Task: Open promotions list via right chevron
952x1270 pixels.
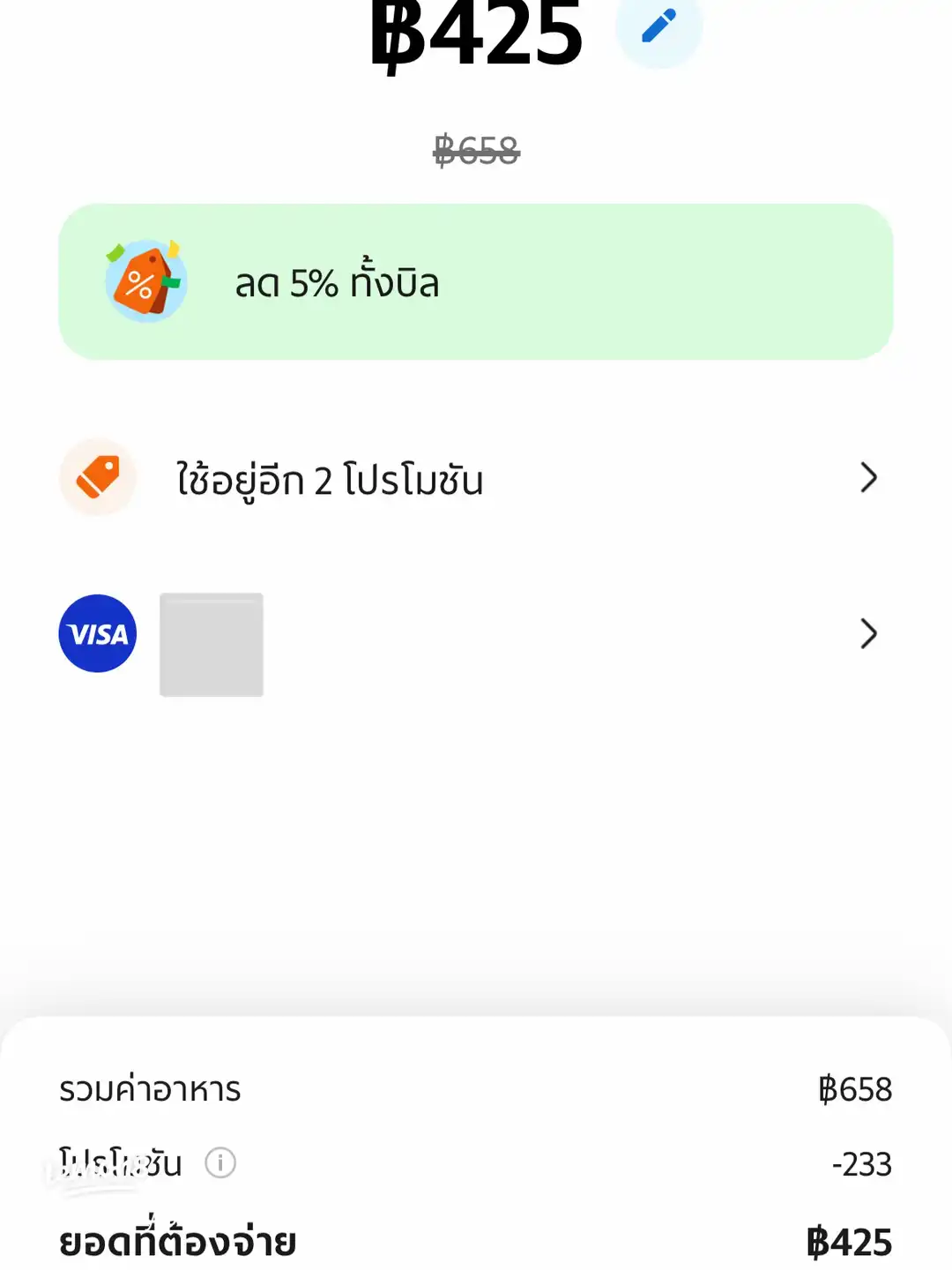Action: pyautogui.click(x=868, y=479)
